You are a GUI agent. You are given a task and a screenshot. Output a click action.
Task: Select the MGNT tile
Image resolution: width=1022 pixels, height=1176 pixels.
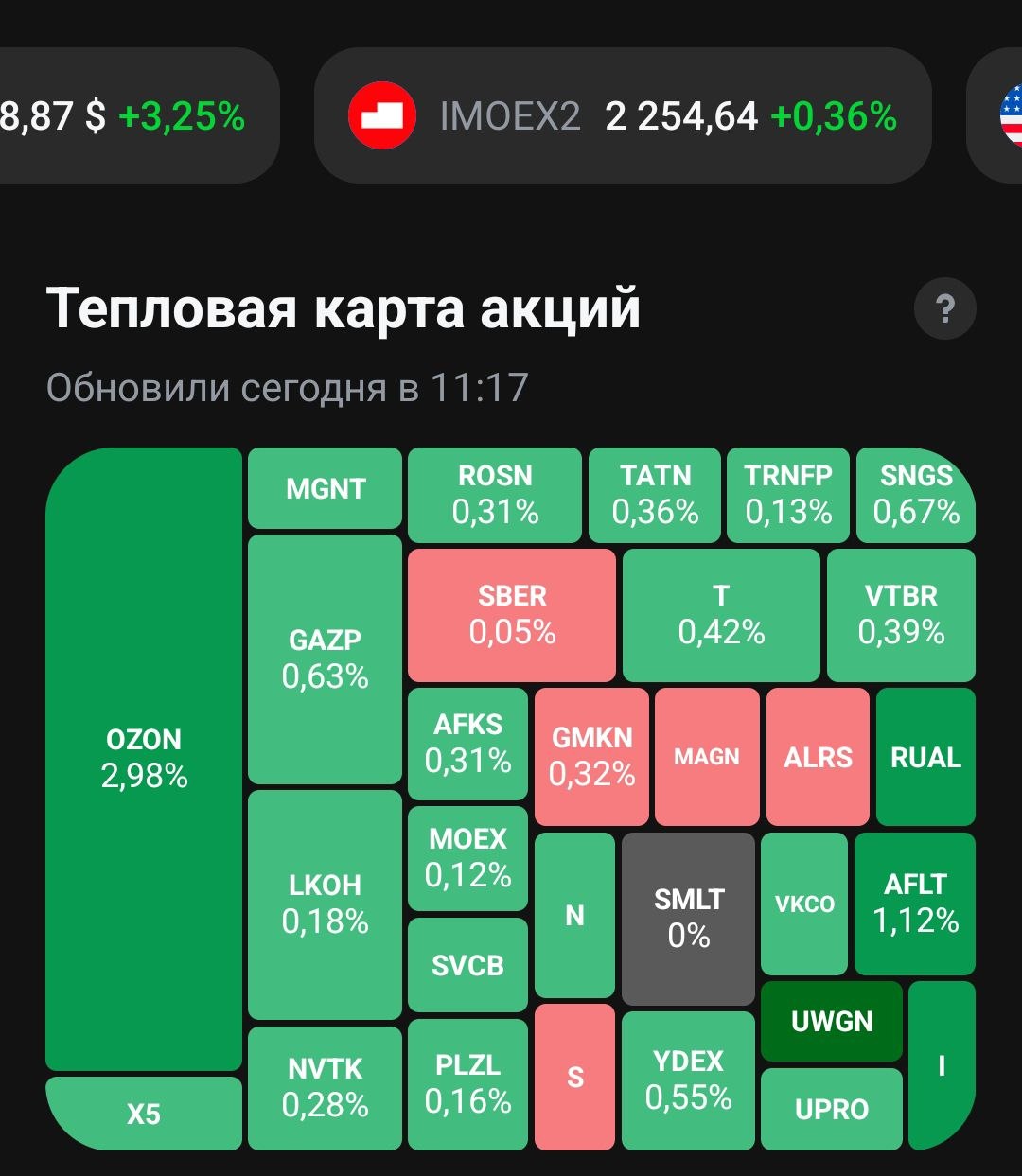click(x=326, y=488)
